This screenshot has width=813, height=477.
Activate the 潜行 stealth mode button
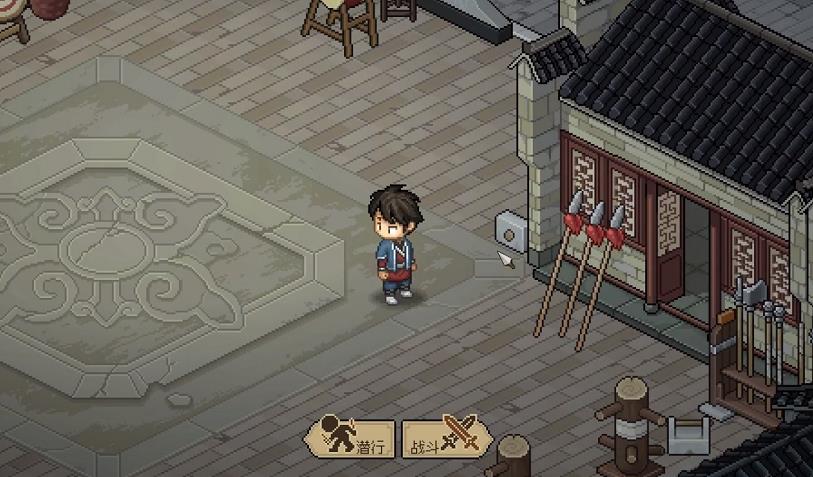351,438
